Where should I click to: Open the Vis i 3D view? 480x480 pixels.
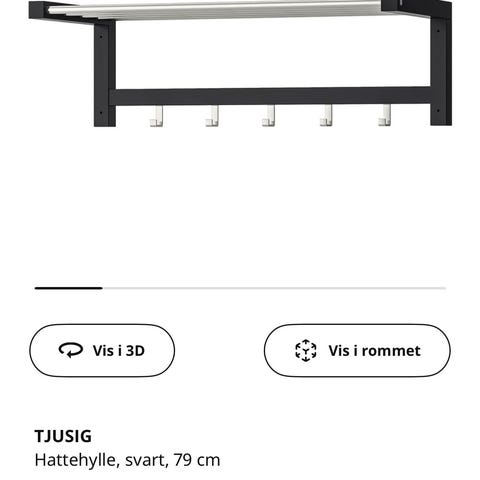point(102,350)
